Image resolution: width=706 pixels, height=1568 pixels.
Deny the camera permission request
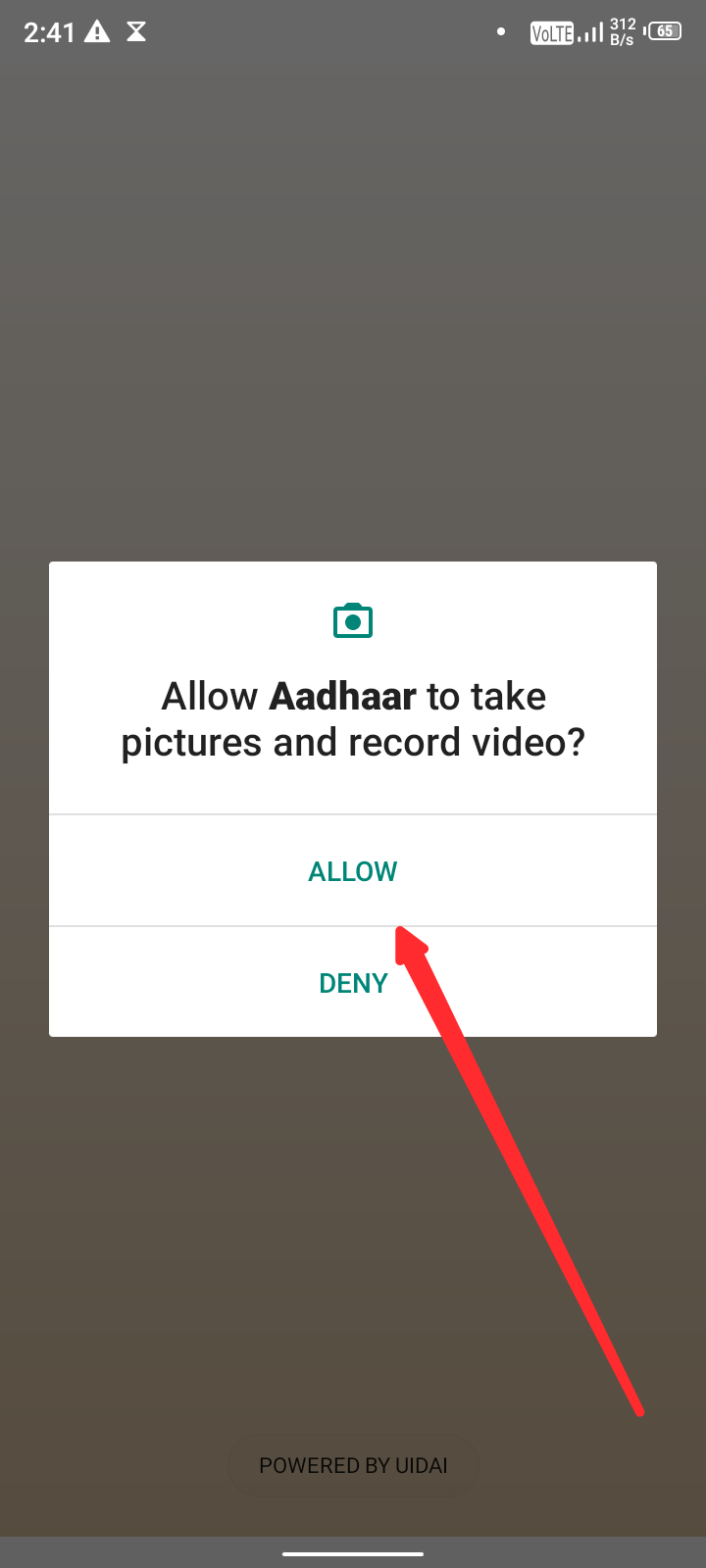tap(353, 983)
